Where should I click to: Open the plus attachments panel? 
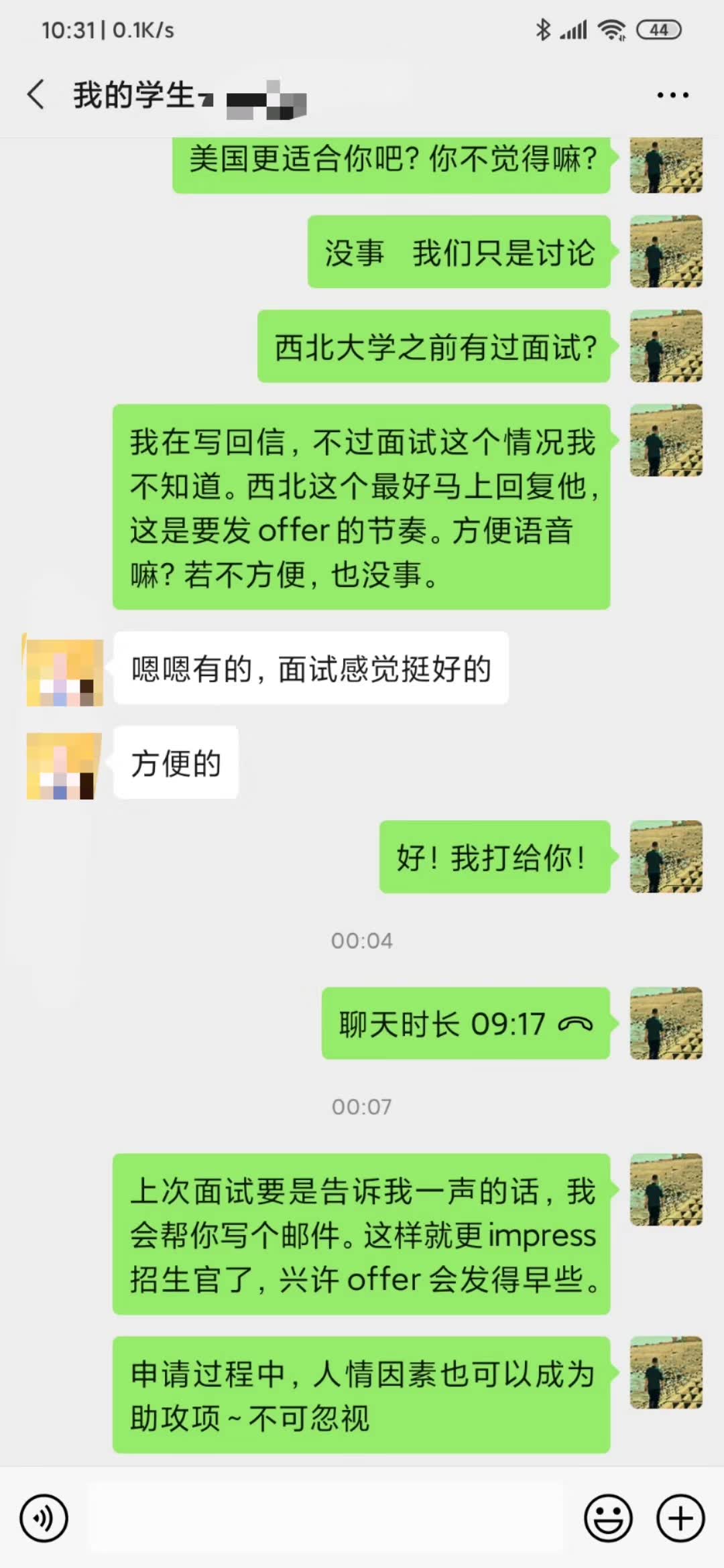click(680, 1518)
